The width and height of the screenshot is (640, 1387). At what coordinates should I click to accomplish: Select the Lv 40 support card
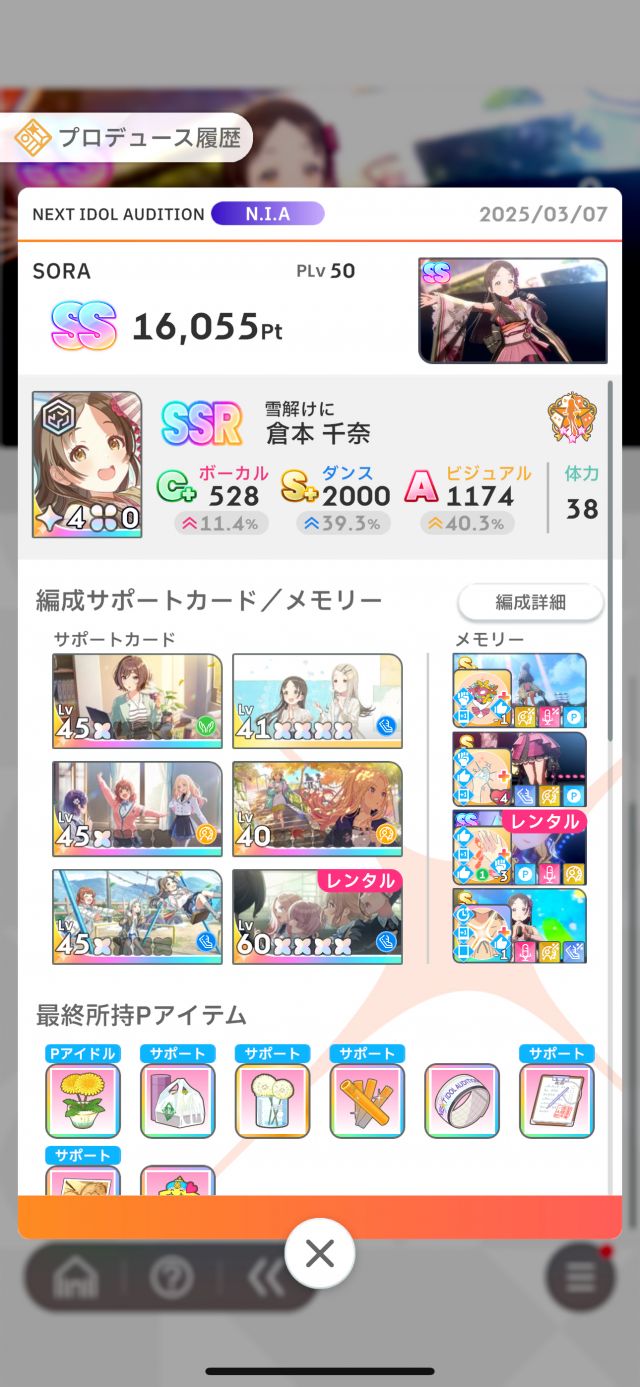[x=317, y=808]
